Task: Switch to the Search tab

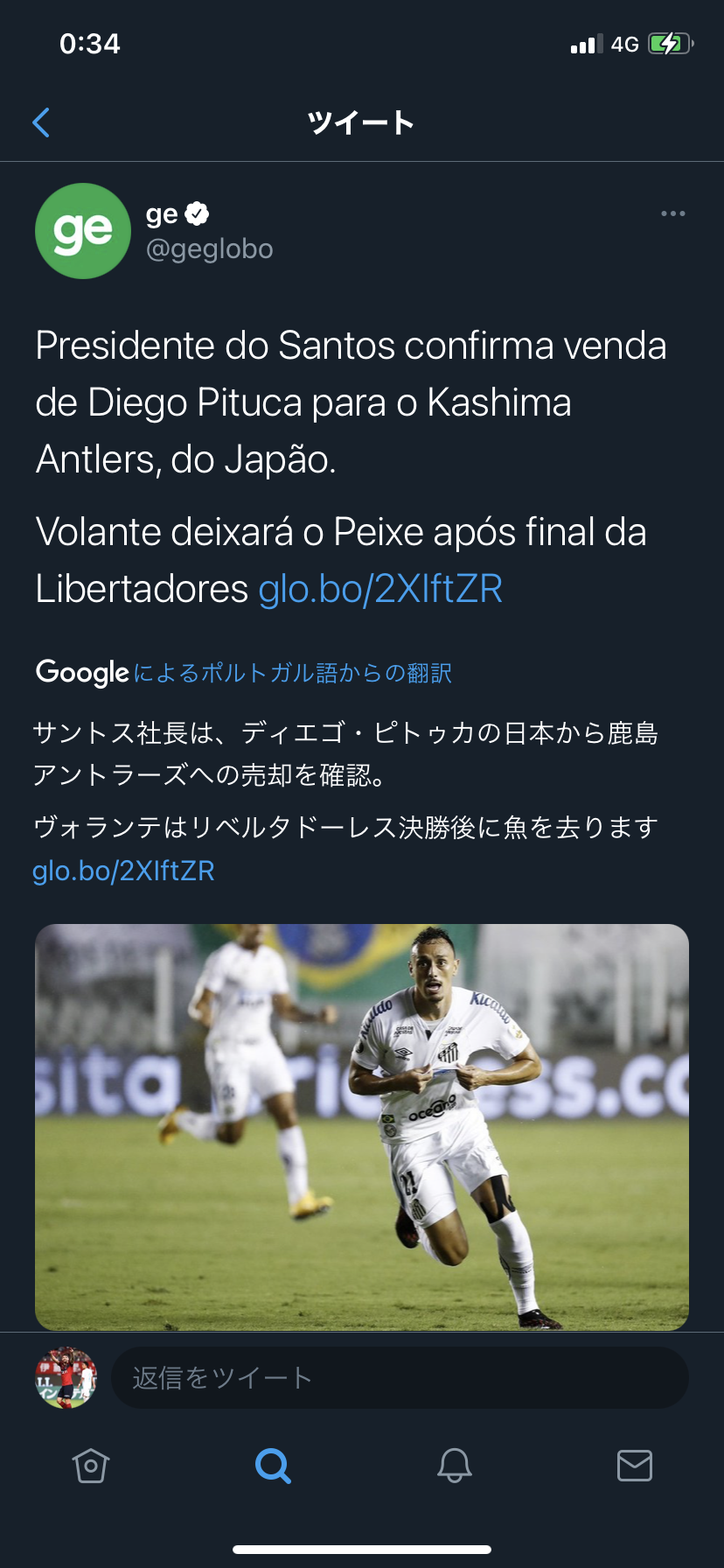Action: (x=273, y=1466)
